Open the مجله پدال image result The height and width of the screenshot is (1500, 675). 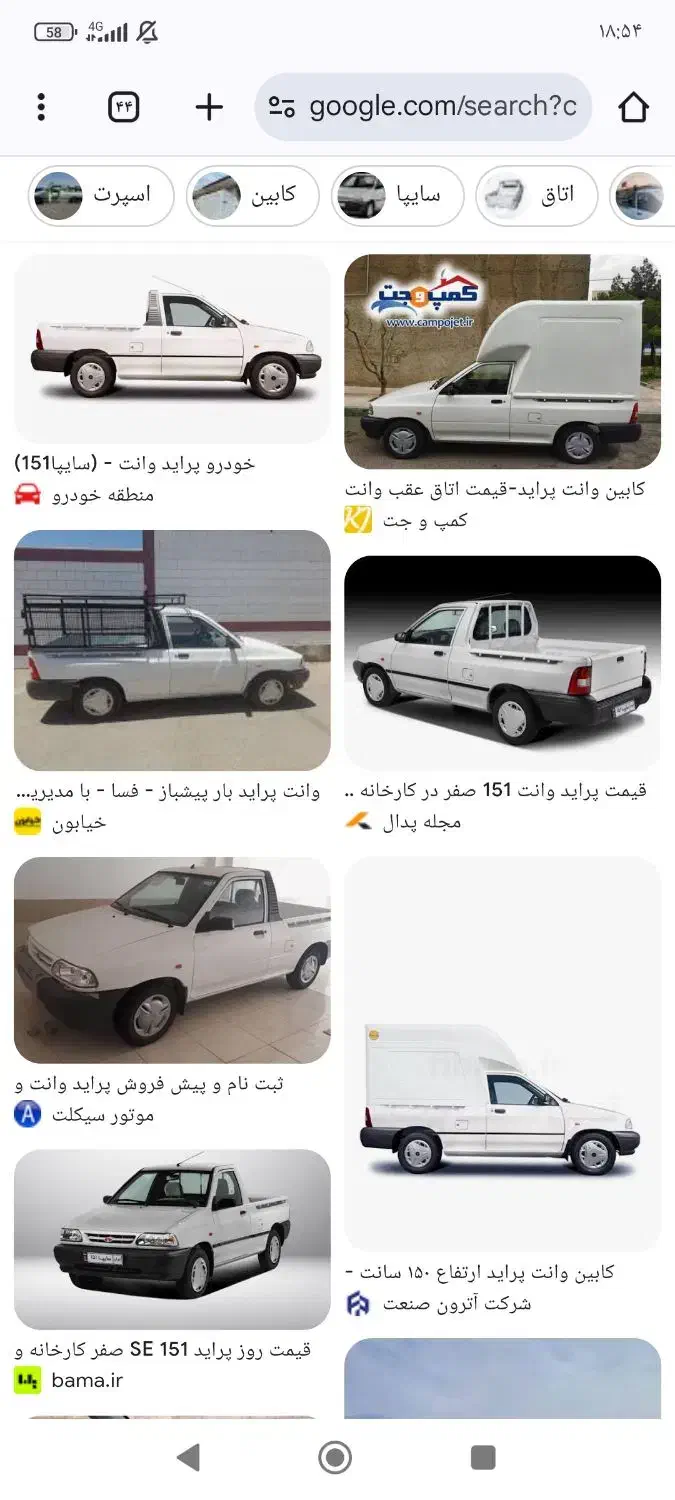point(502,662)
